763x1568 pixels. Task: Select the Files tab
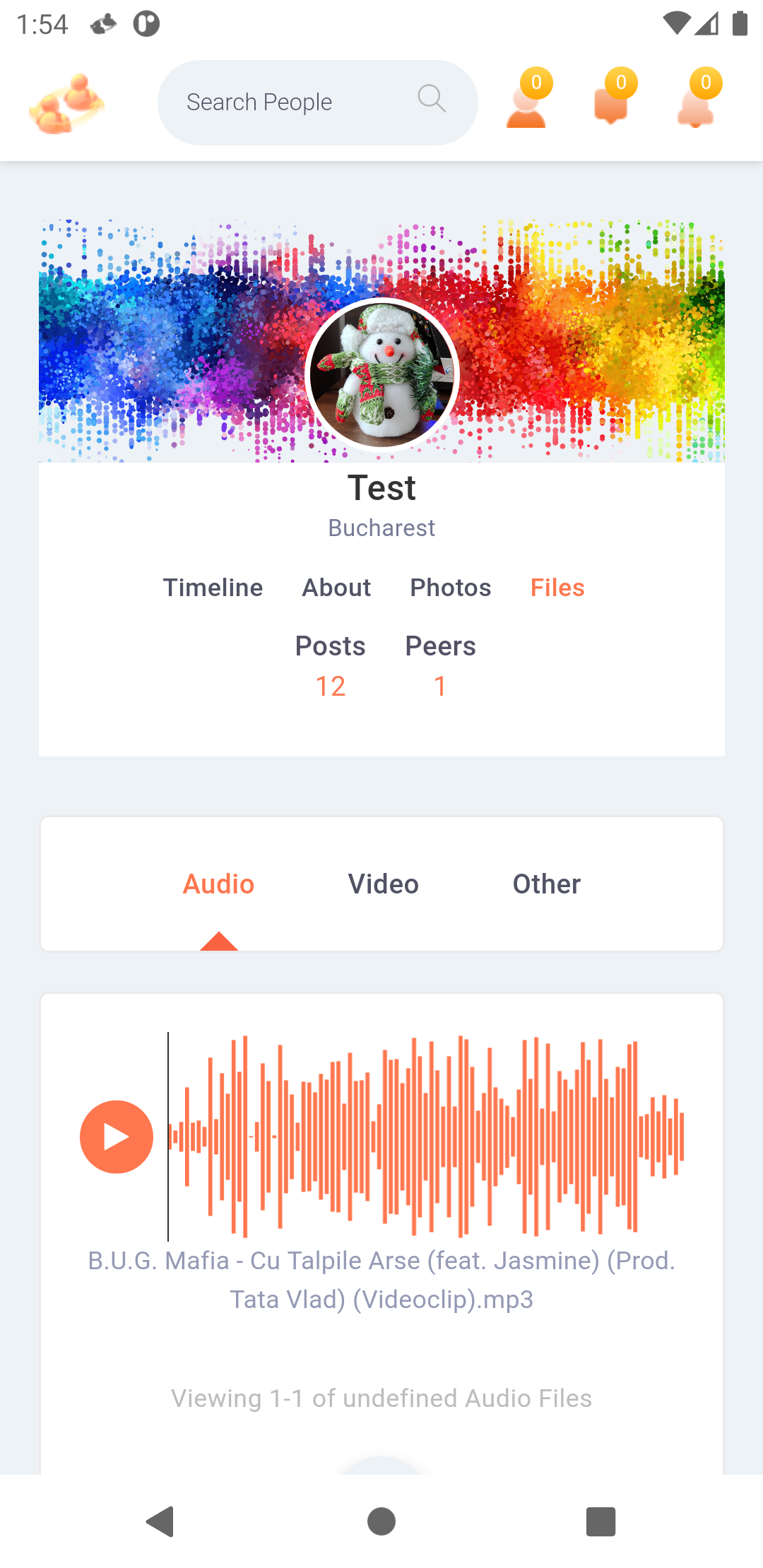pyautogui.click(x=557, y=588)
